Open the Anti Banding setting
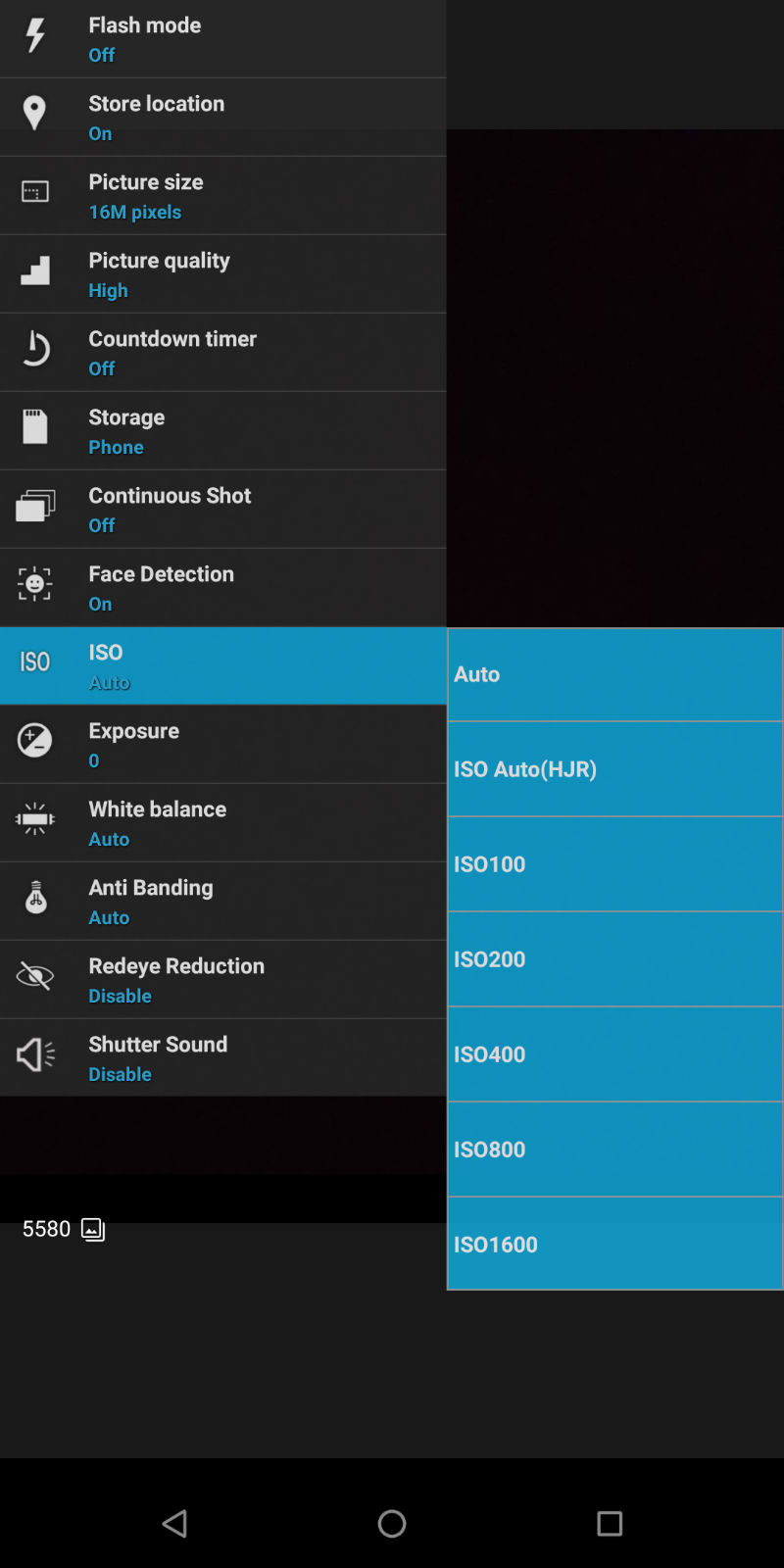Viewport: 784px width, 1568px height. (222, 902)
